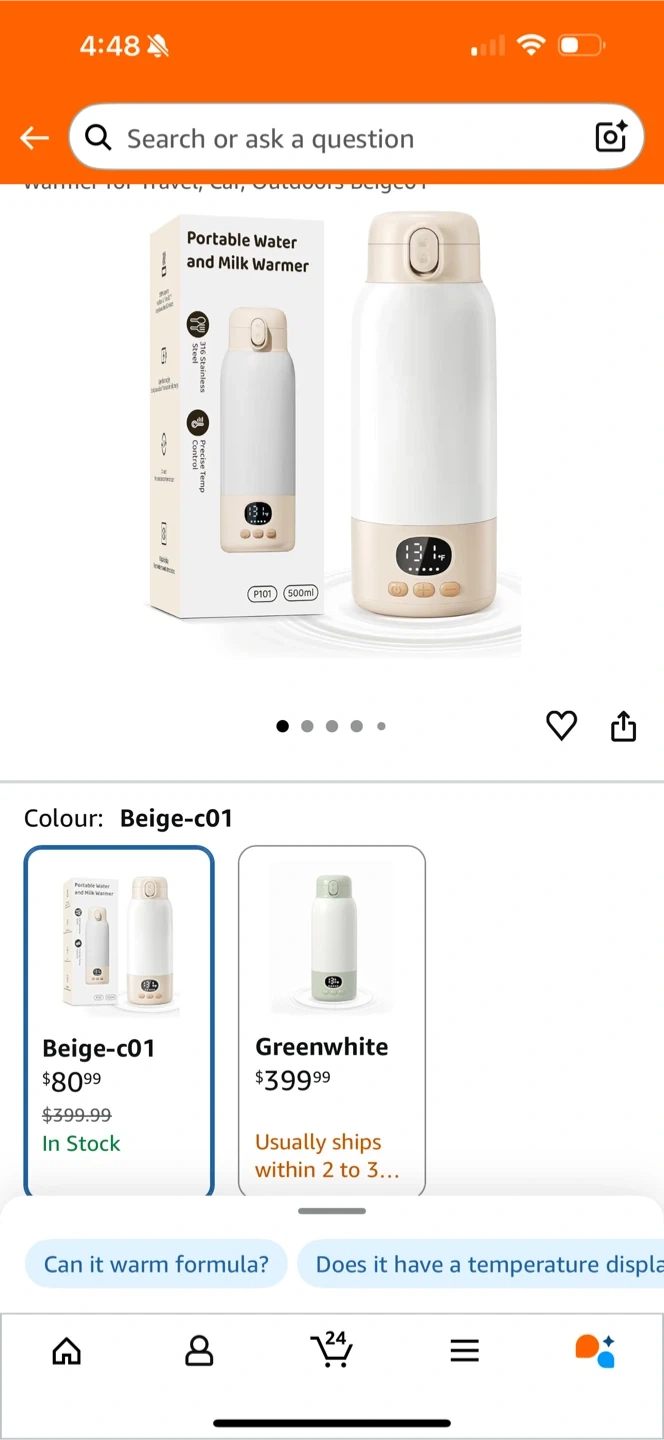Open the cart with 24 items

coord(332,1349)
